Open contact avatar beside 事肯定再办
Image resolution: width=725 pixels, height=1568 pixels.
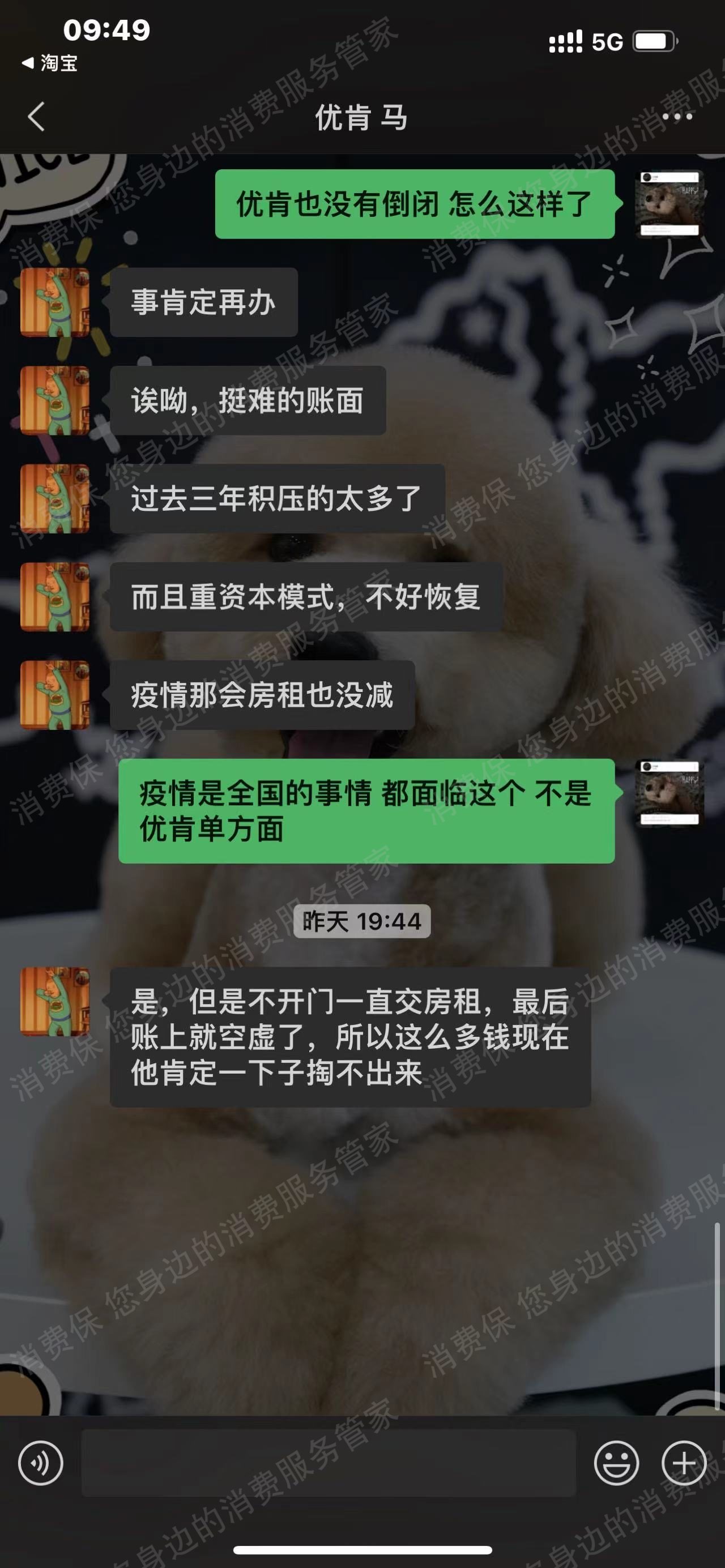point(55,302)
